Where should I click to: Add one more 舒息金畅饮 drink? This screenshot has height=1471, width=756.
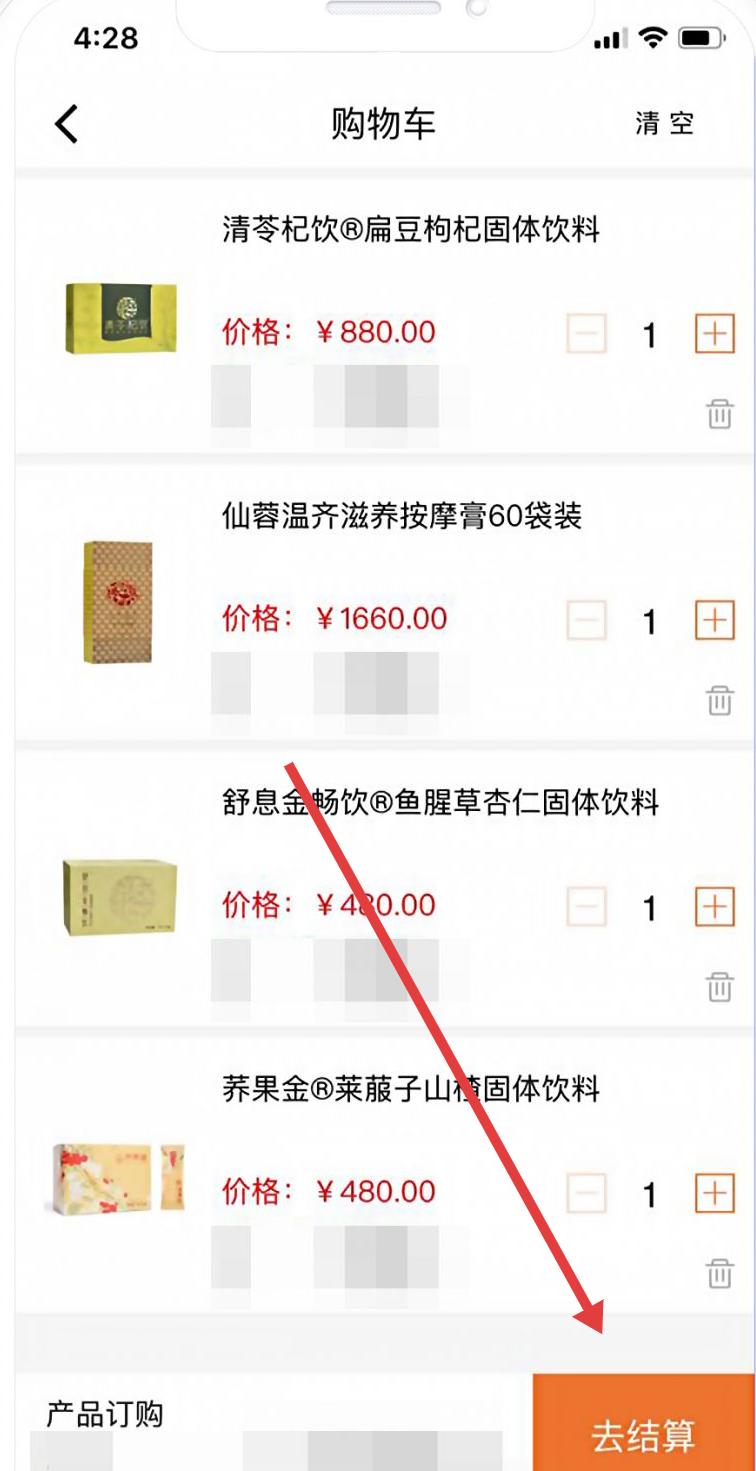point(715,907)
